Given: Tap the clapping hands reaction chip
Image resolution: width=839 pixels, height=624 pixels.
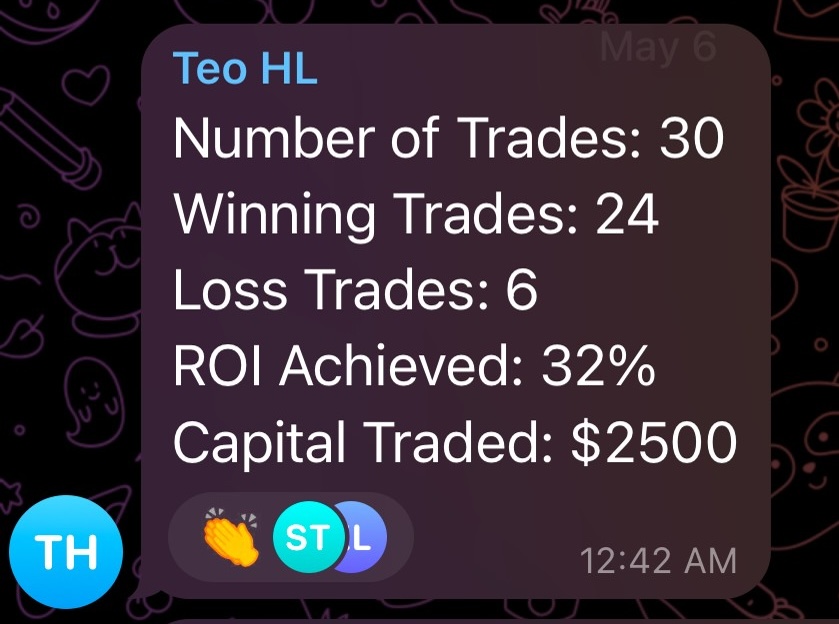Looking at the screenshot, I should coord(231,540).
